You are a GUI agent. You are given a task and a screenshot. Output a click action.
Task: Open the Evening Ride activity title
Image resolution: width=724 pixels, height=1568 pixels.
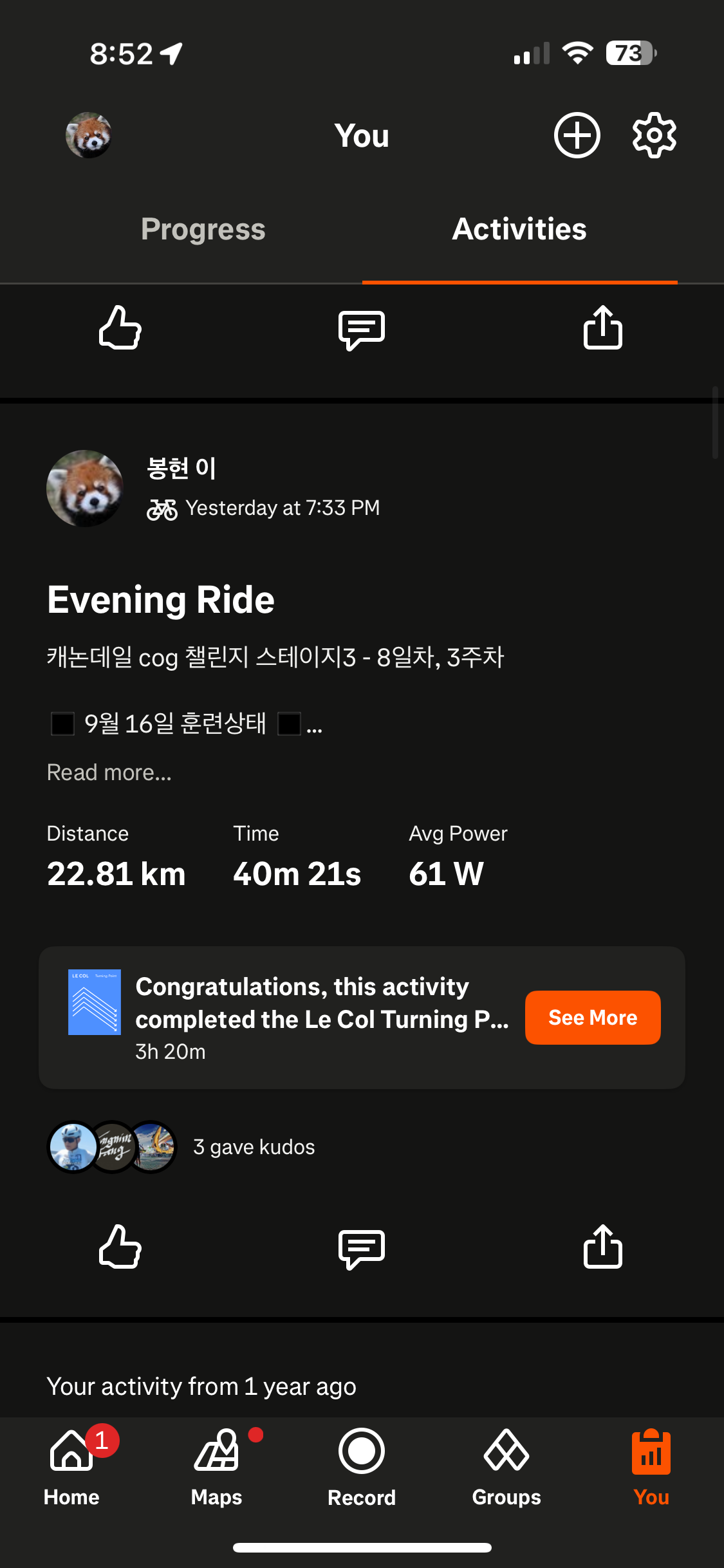pyautogui.click(x=161, y=600)
